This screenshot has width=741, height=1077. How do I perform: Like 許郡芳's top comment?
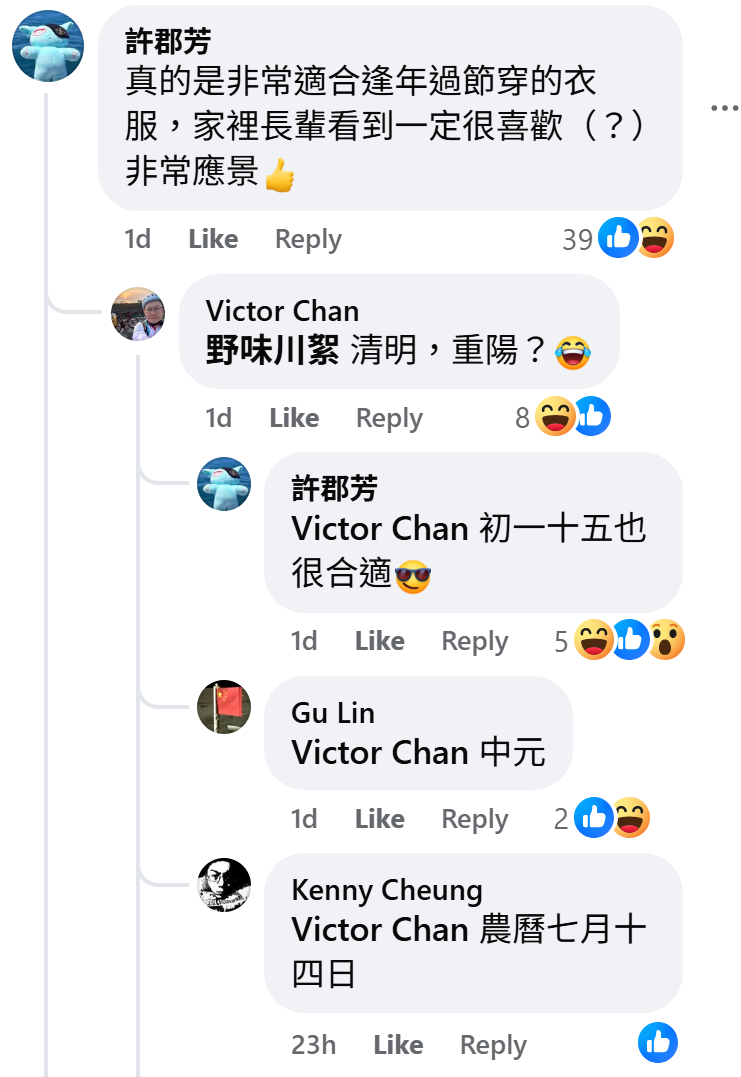coord(213,239)
